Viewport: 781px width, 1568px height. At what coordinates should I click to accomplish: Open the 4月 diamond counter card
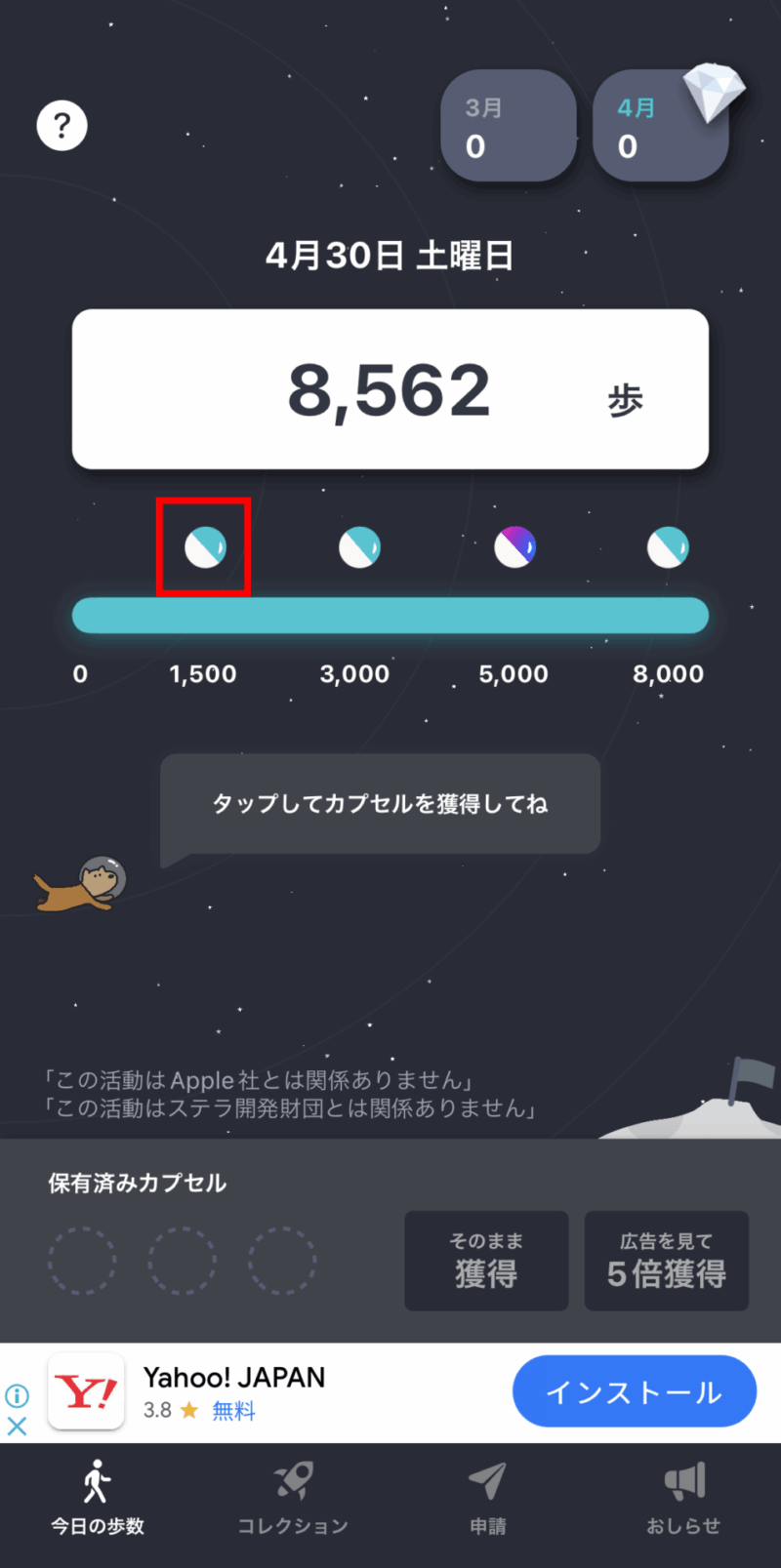coord(660,128)
